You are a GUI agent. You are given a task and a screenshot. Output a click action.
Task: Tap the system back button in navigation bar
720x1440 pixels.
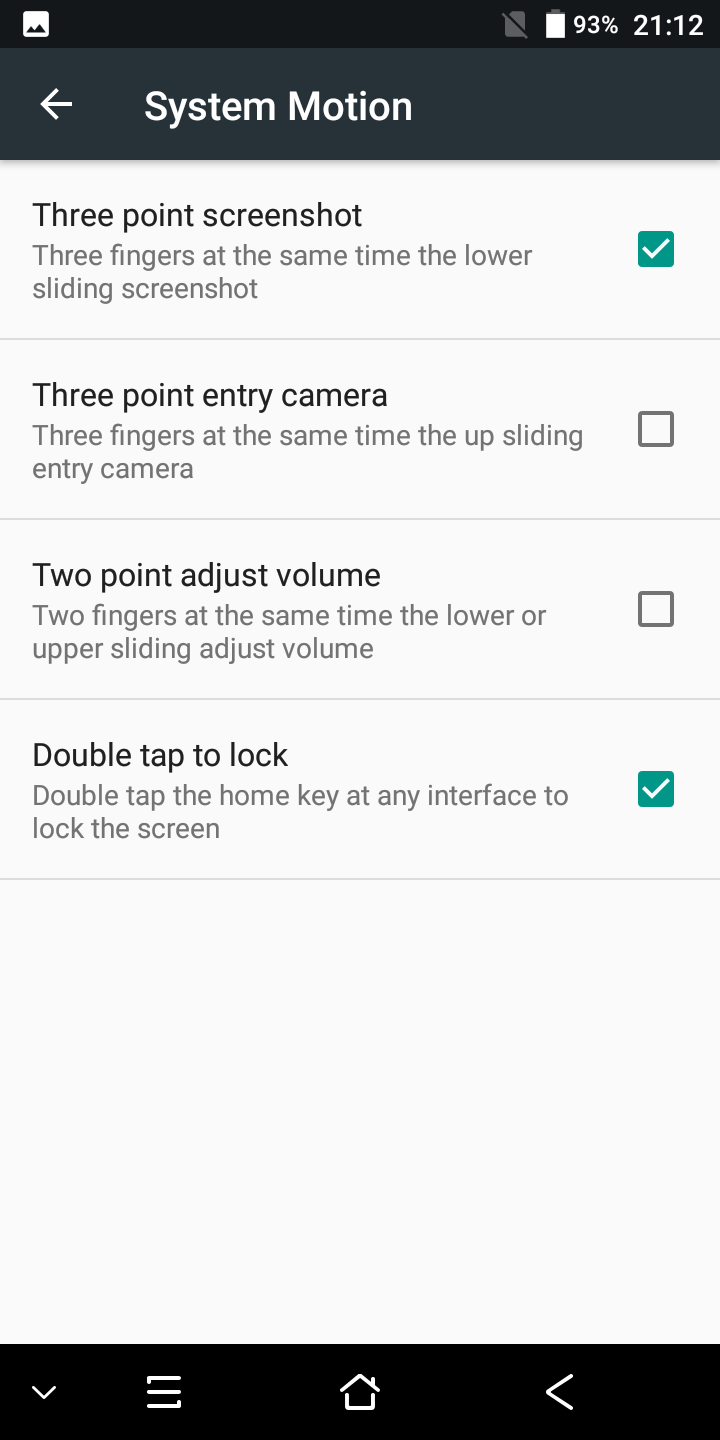pyautogui.click(x=559, y=1391)
